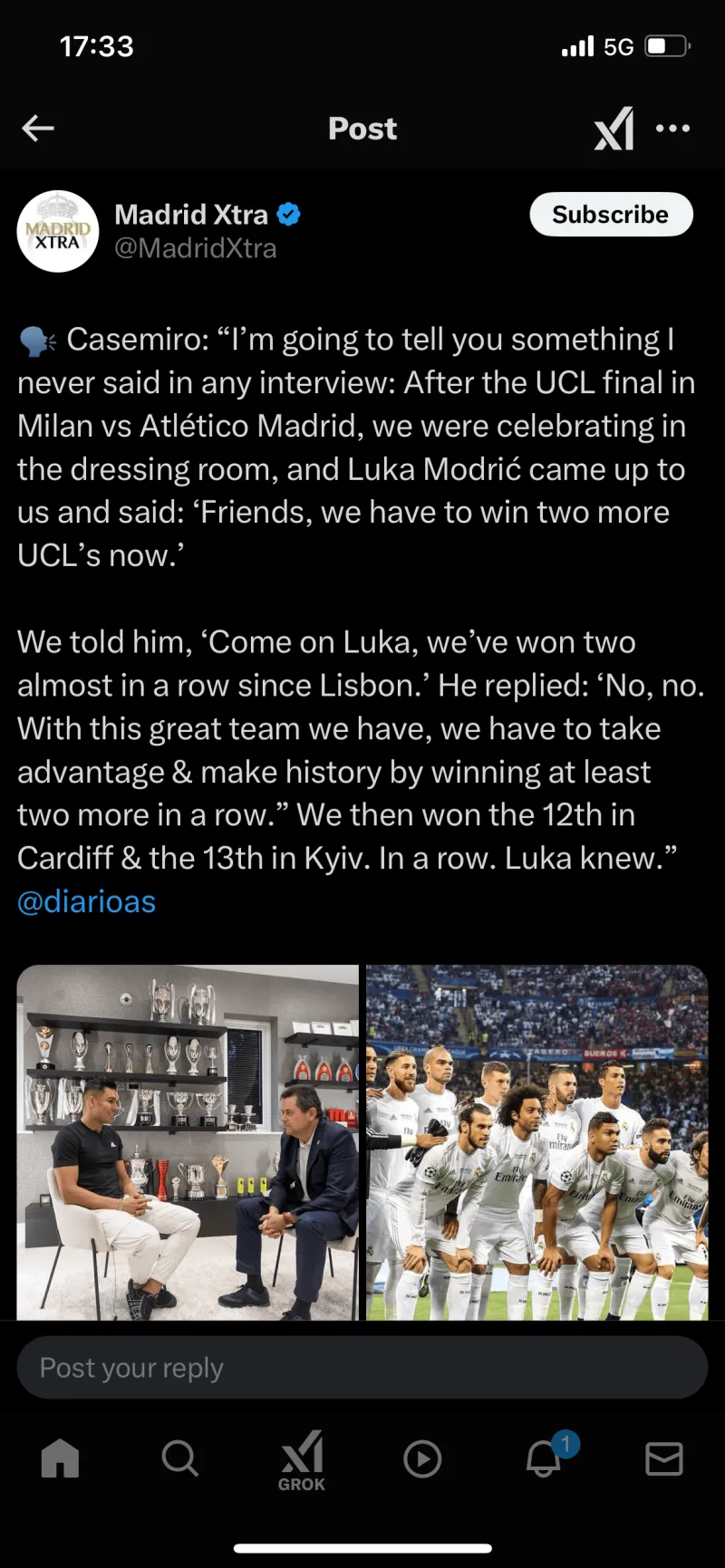Subscribe to Madrid Xtra
The height and width of the screenshot is (1568, 725).
click(611, 215)
